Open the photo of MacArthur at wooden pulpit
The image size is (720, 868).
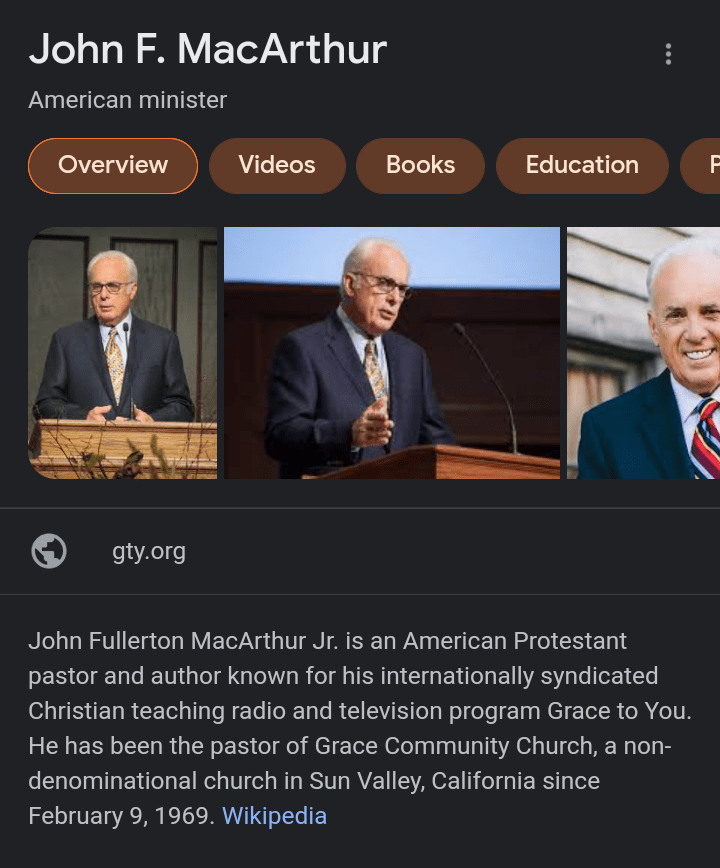[122, 353]
